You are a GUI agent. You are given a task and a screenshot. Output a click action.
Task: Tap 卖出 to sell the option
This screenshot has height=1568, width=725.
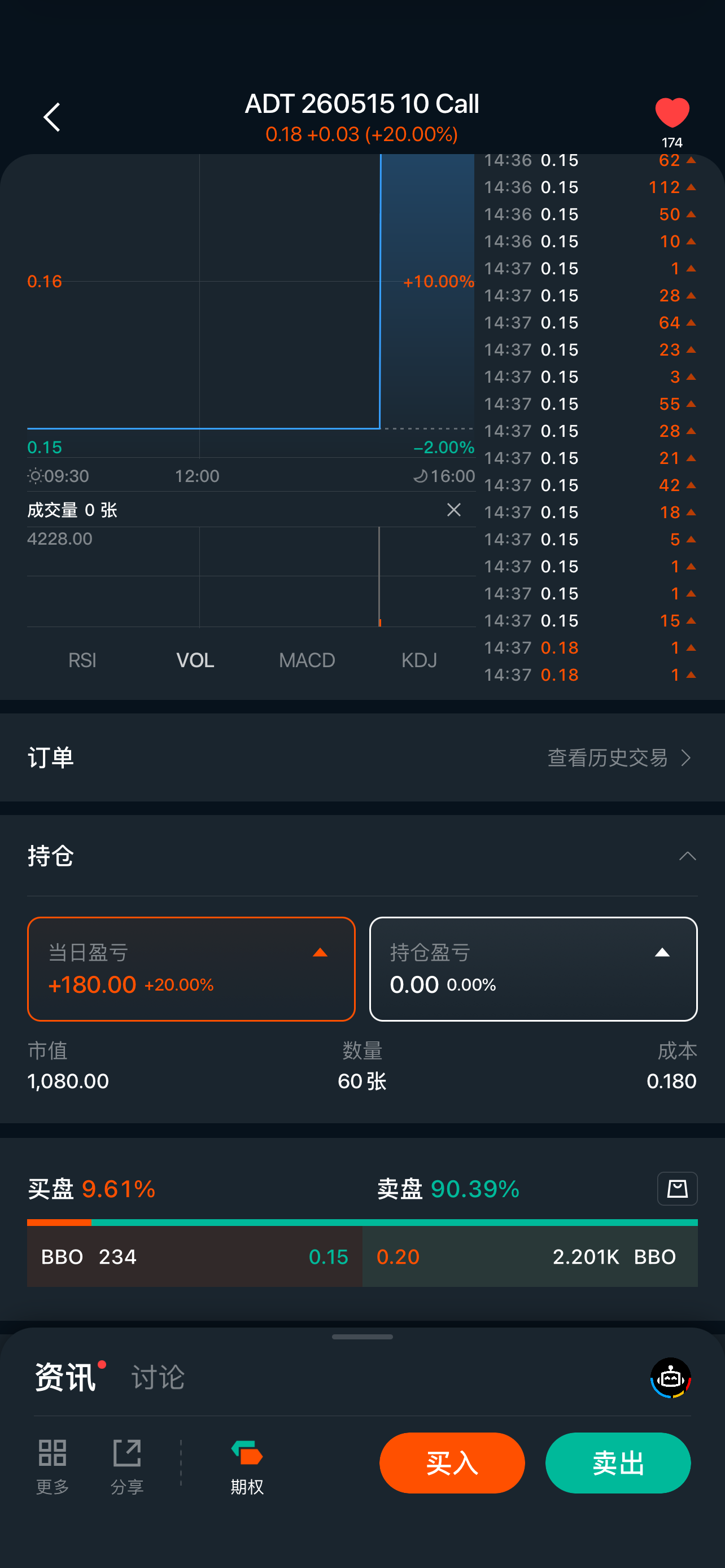pos(618,1462)
